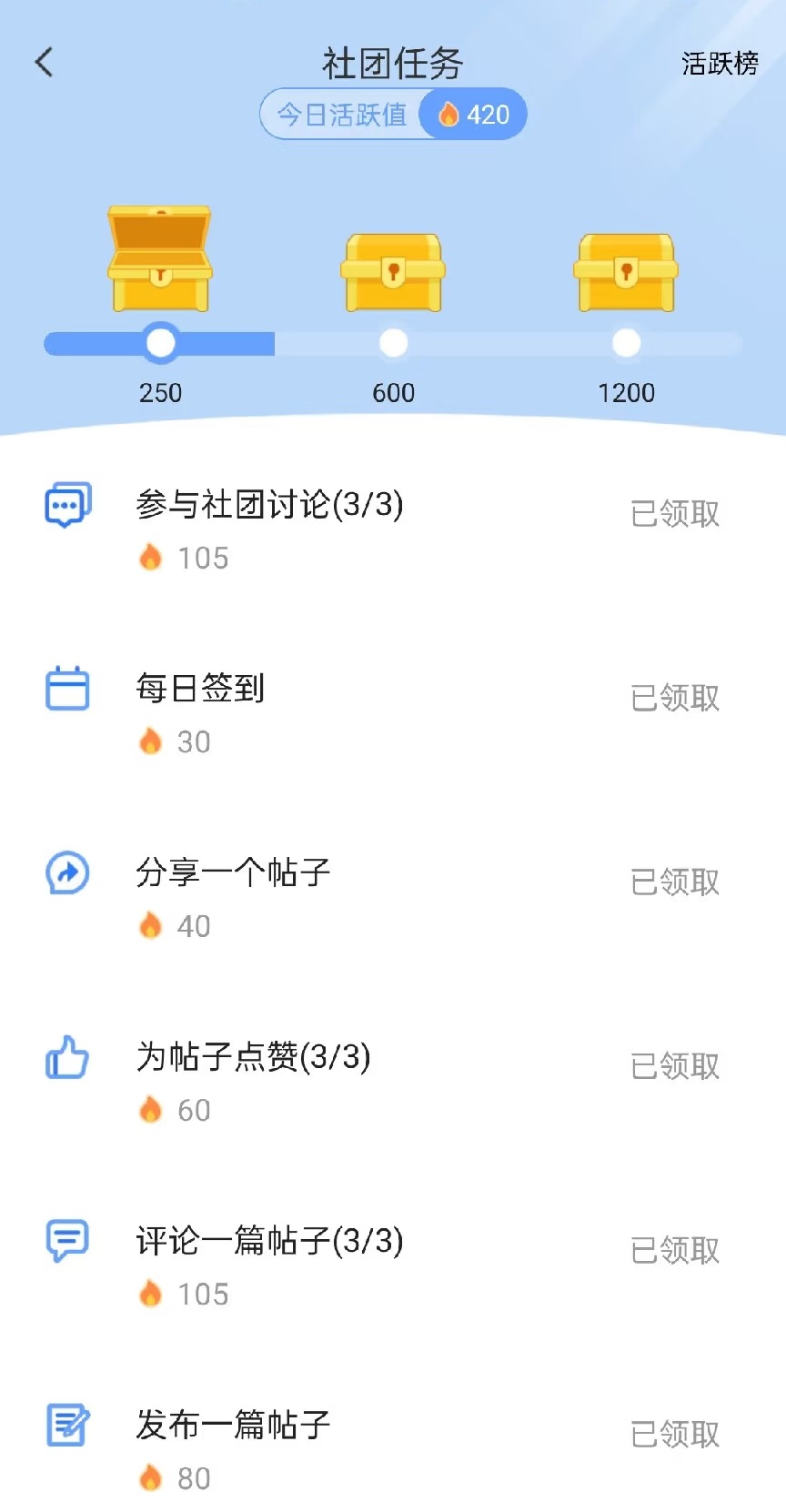786x1512 pixels.
Task: Open the locked 600-point treasure chest
Action: pos(393,271)
